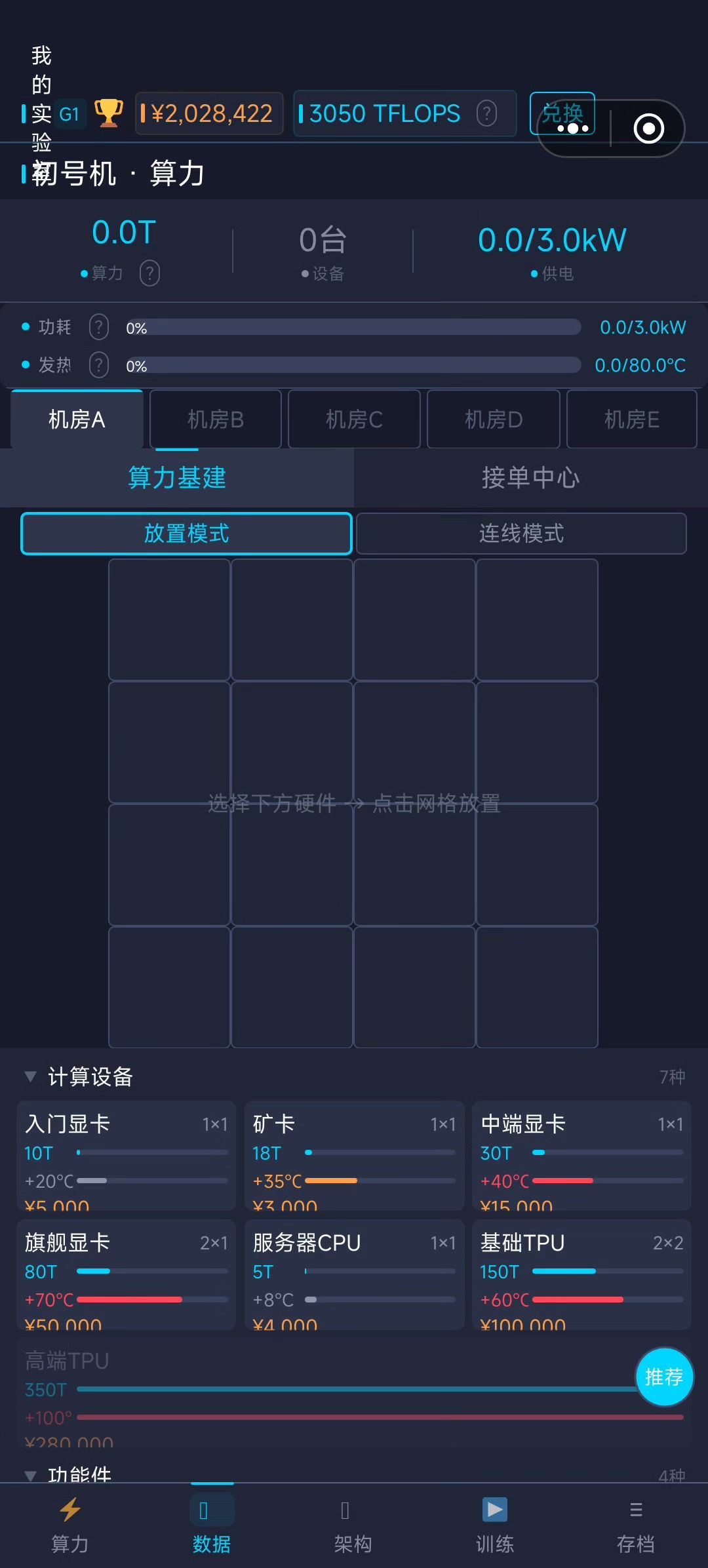Collapse the 计算设备 section
The width and height of the screenshot is (708, 1568).
(x=79, y=1077)
